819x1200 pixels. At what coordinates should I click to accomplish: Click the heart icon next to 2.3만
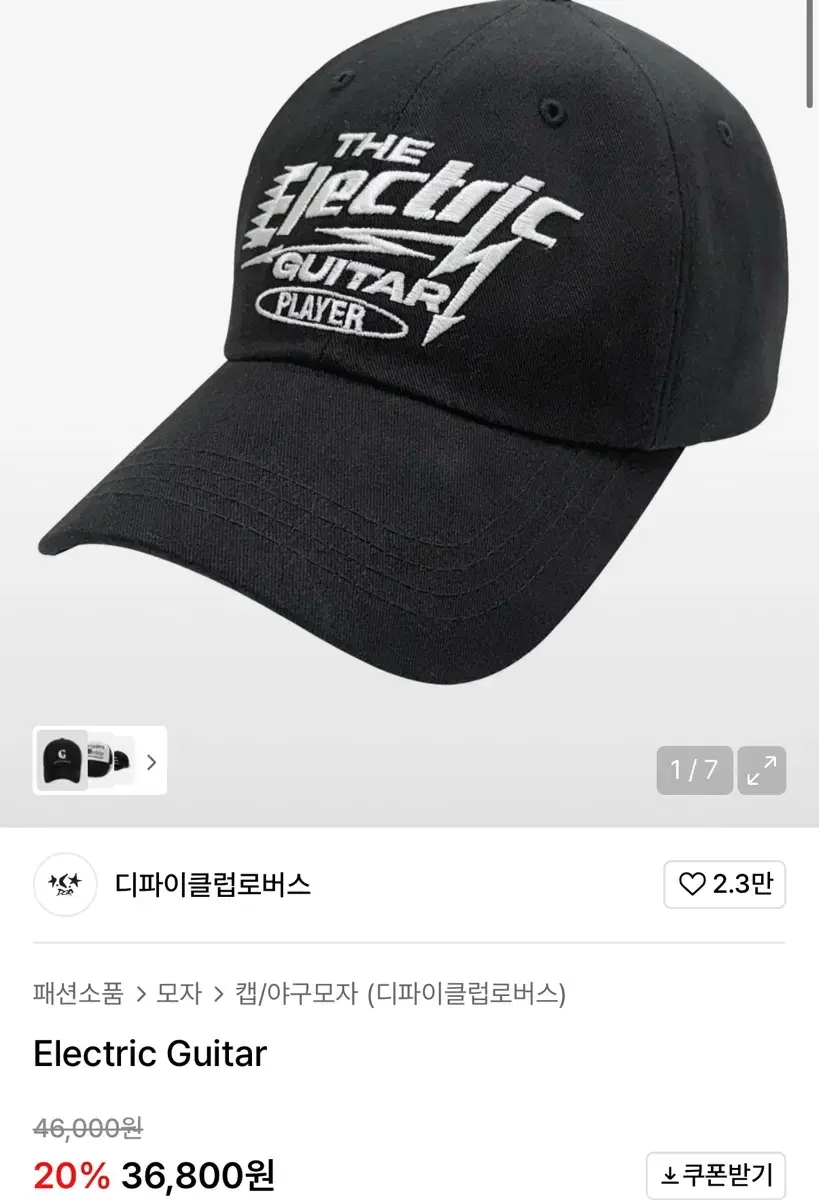click(694, 884)
